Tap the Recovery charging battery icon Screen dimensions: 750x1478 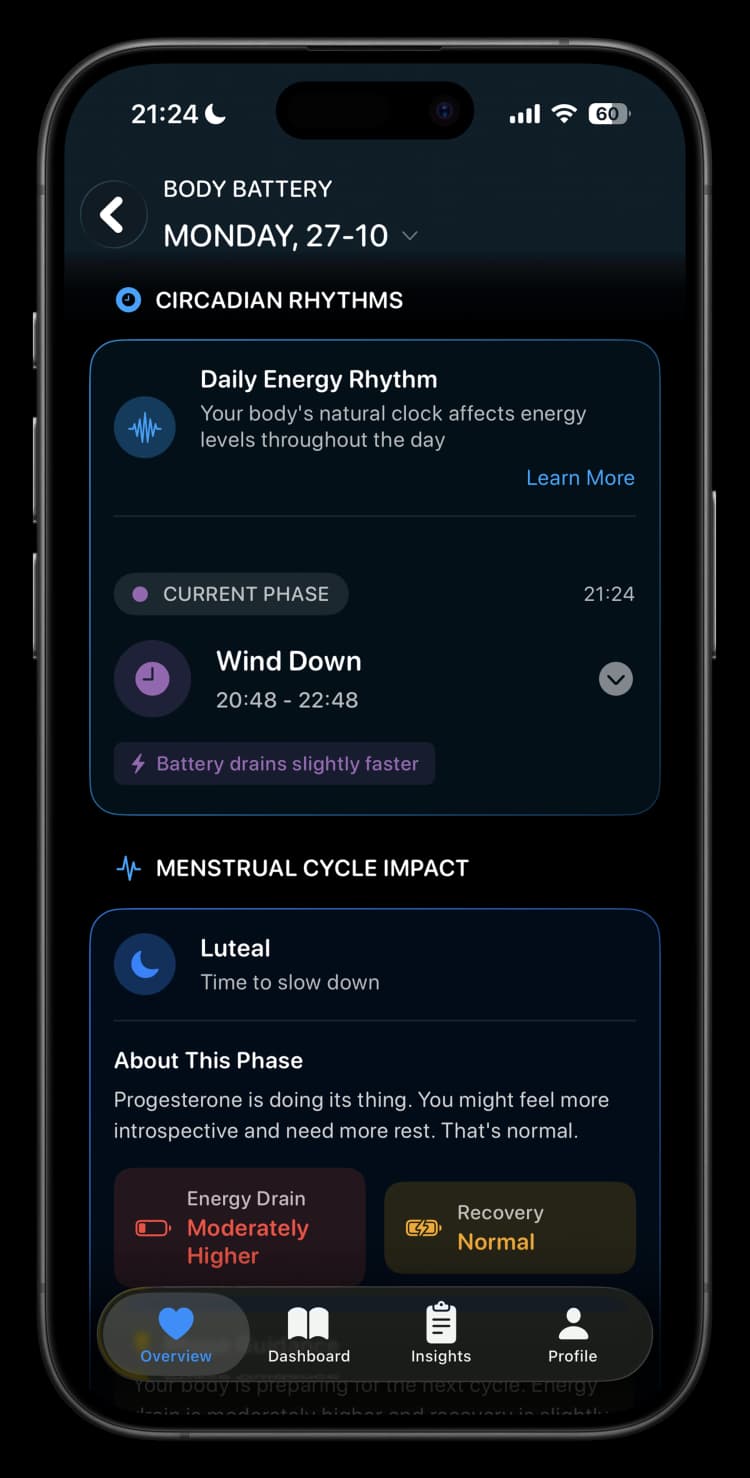(421, 1228)
